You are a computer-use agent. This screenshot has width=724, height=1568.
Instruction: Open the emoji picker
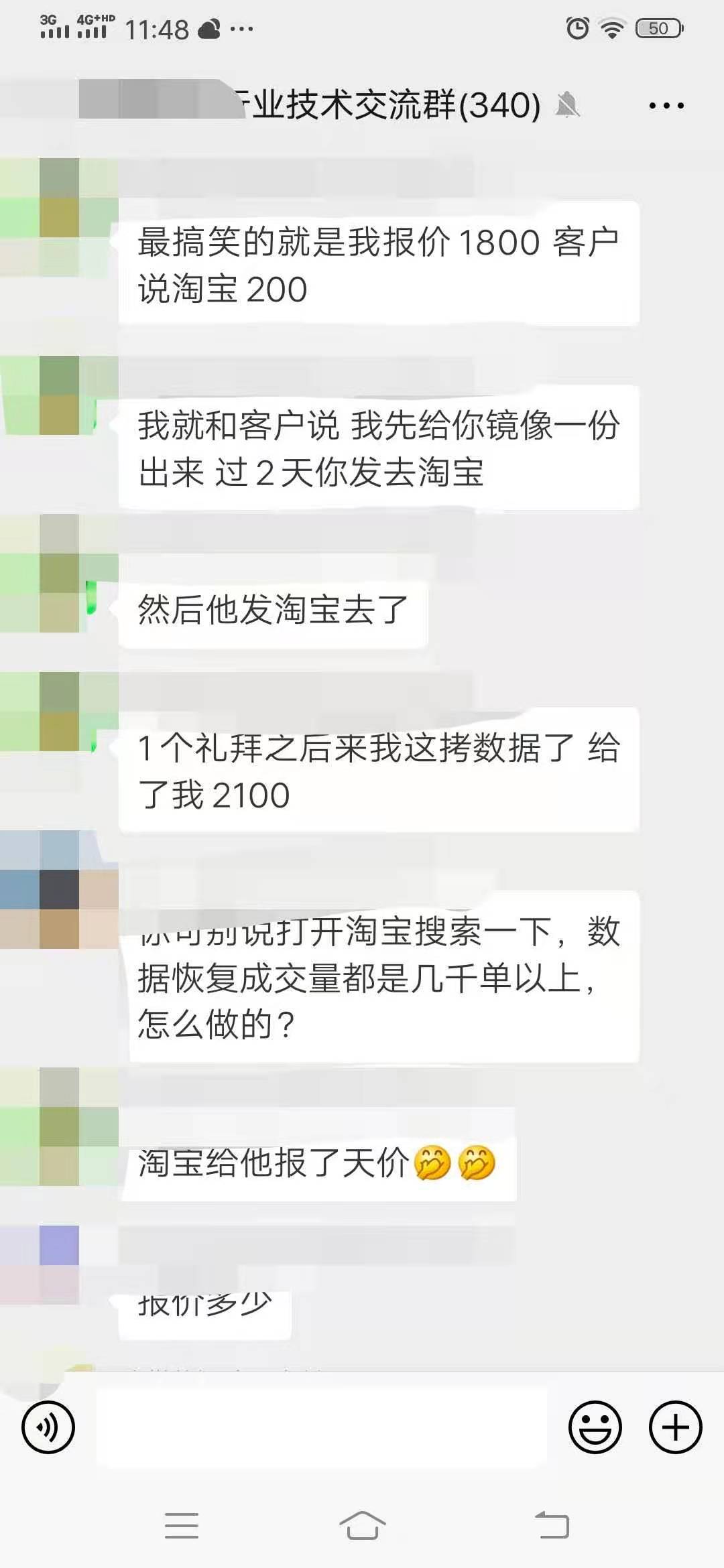click(x=595, y=1427)
